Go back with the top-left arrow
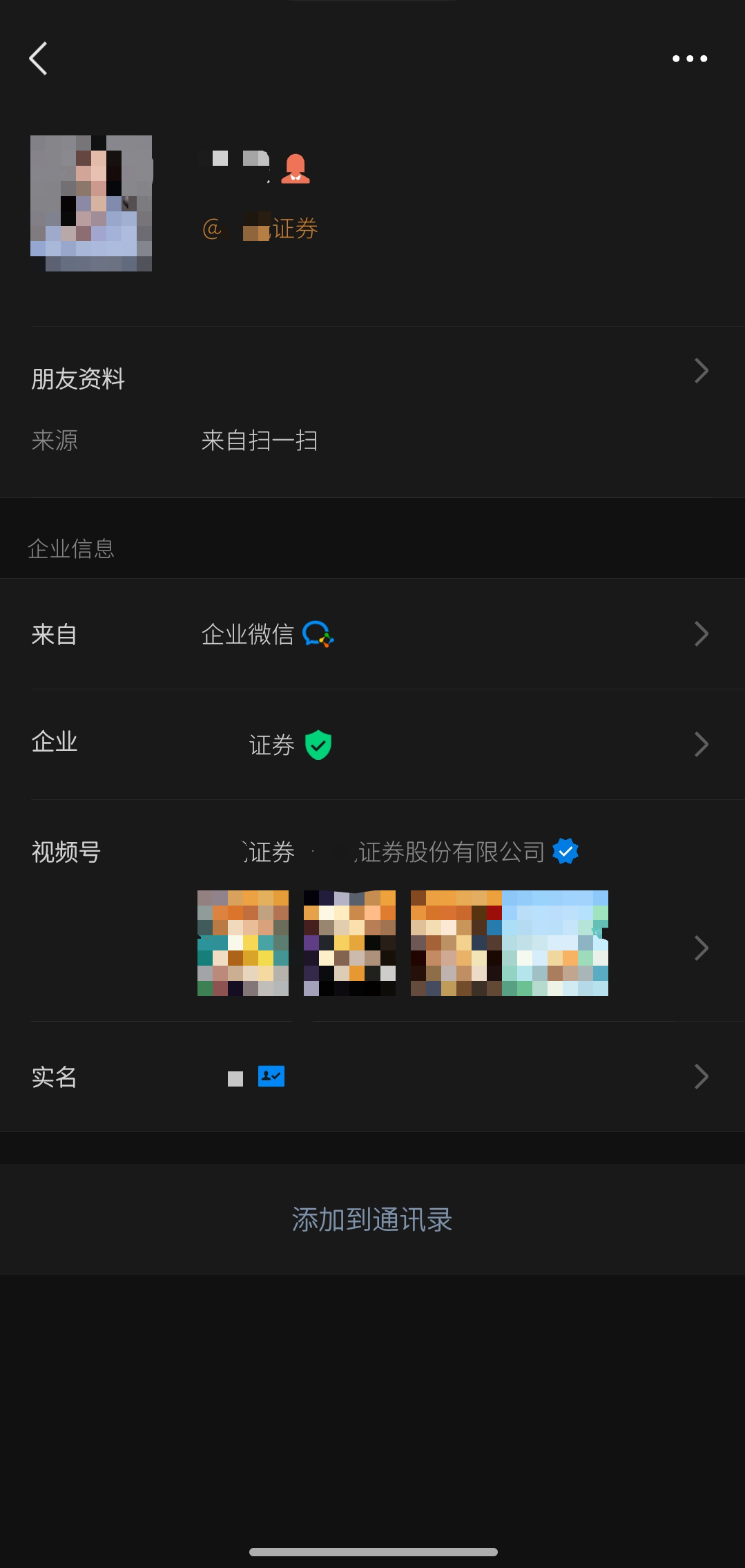The width and height of the screenshot is (745, 1568). point(39,59)
